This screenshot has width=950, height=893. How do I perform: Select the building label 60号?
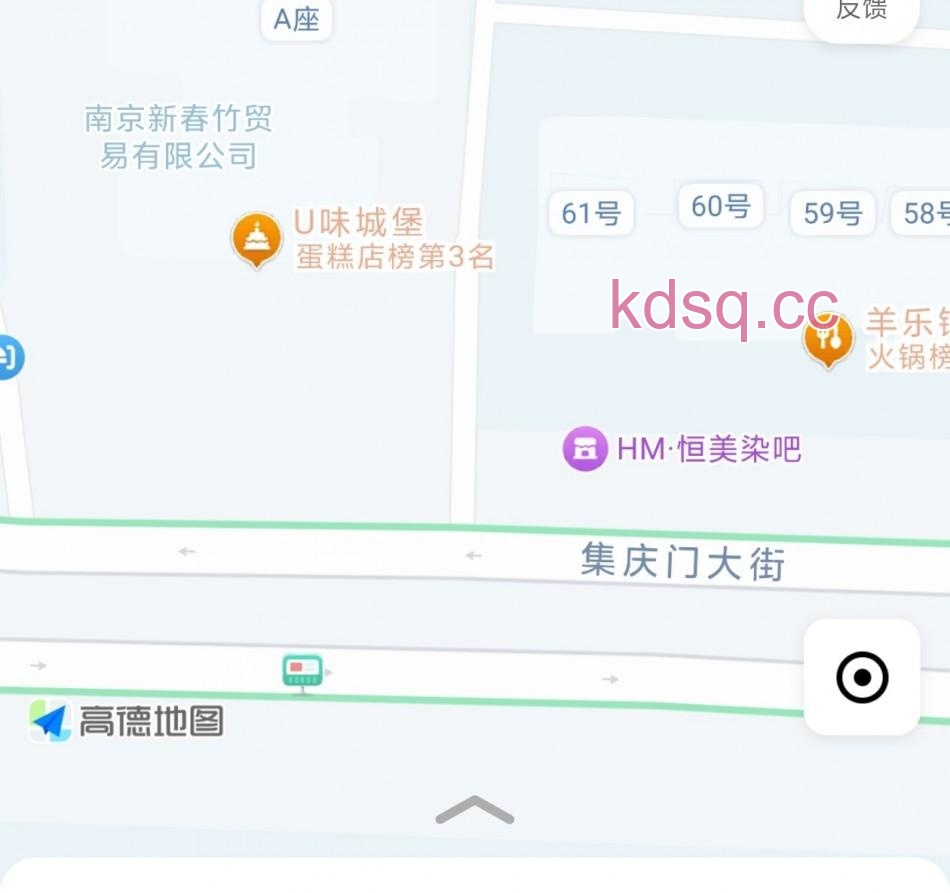coord(720,206)
